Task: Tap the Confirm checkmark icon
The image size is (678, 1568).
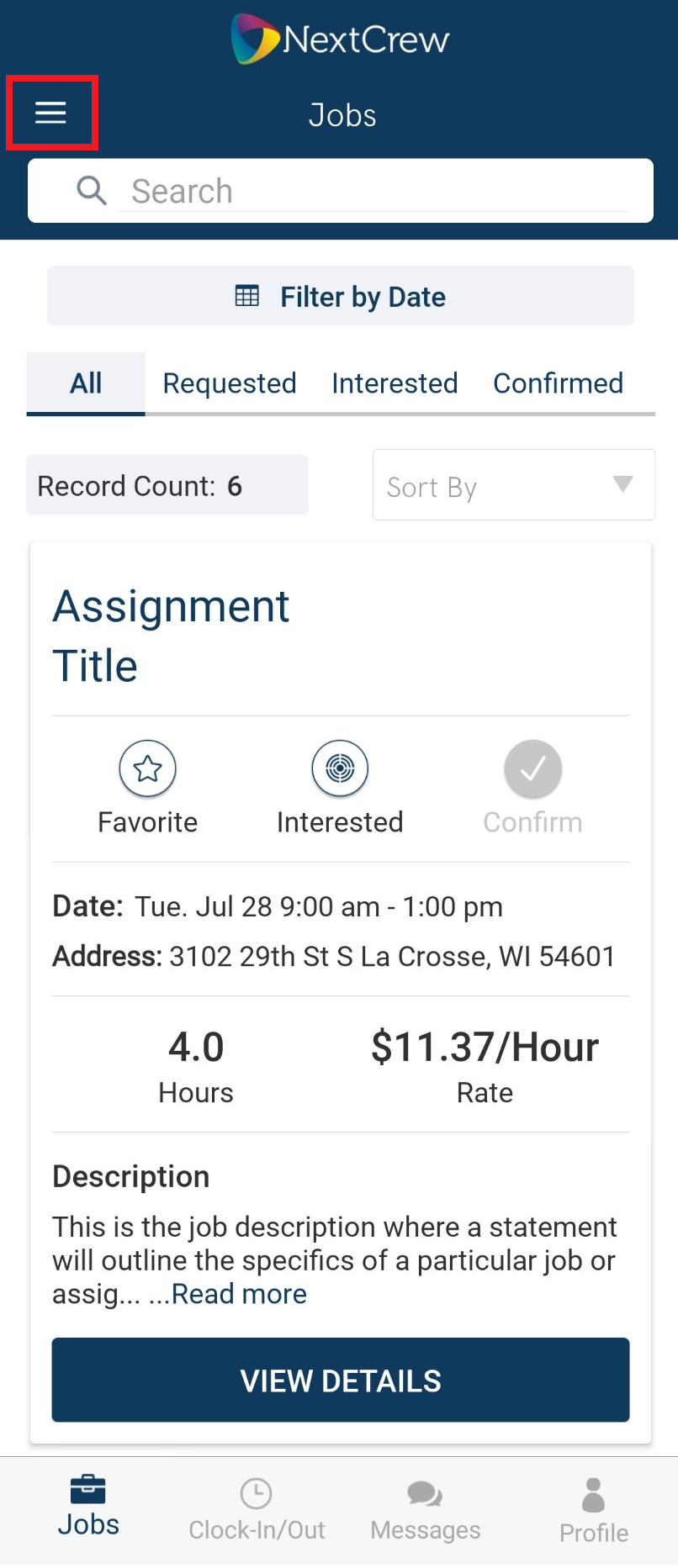Action: point(532,768)
